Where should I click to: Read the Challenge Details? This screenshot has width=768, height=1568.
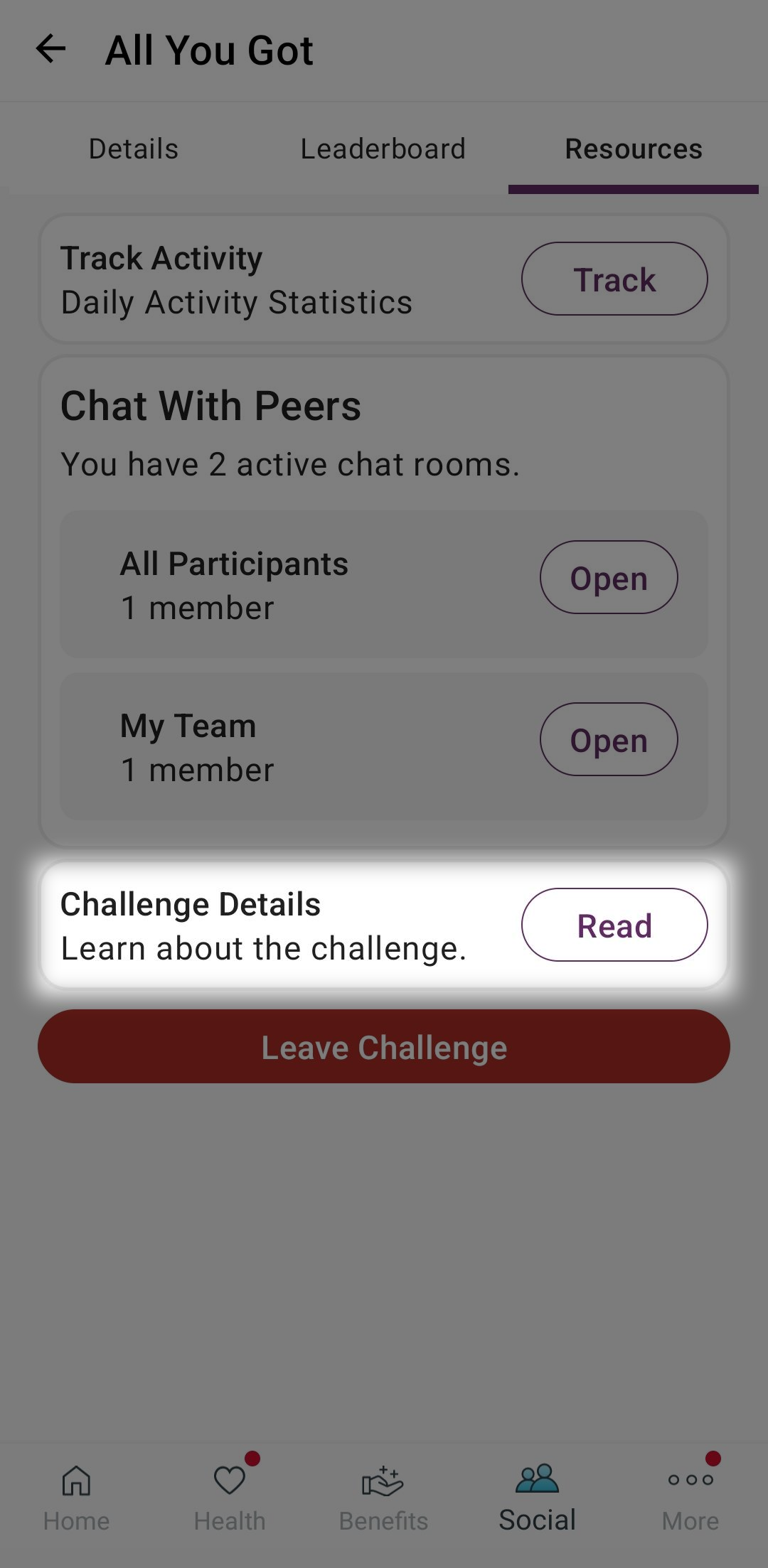tap(614, 925)
